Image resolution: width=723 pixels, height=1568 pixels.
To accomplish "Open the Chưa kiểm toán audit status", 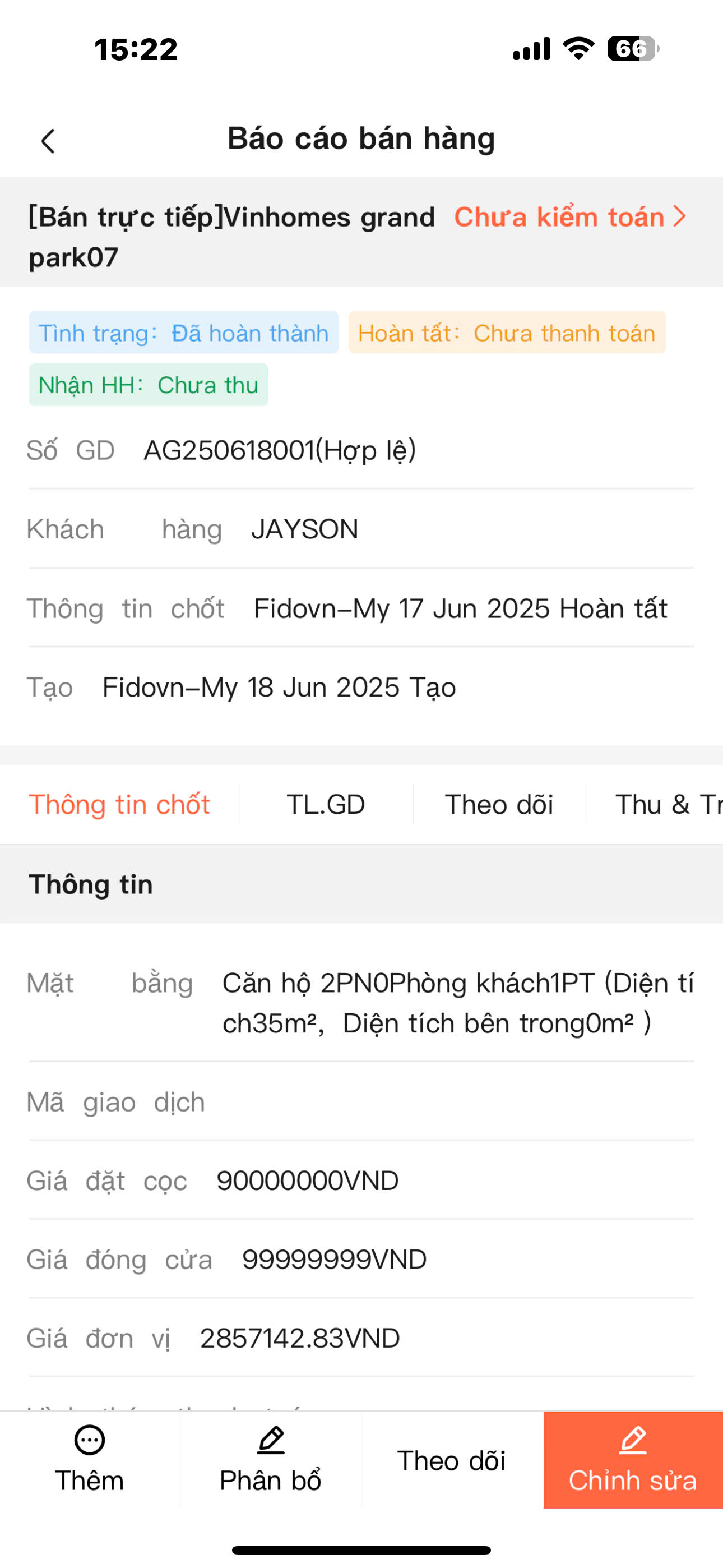I will click(x=569, y=217).
